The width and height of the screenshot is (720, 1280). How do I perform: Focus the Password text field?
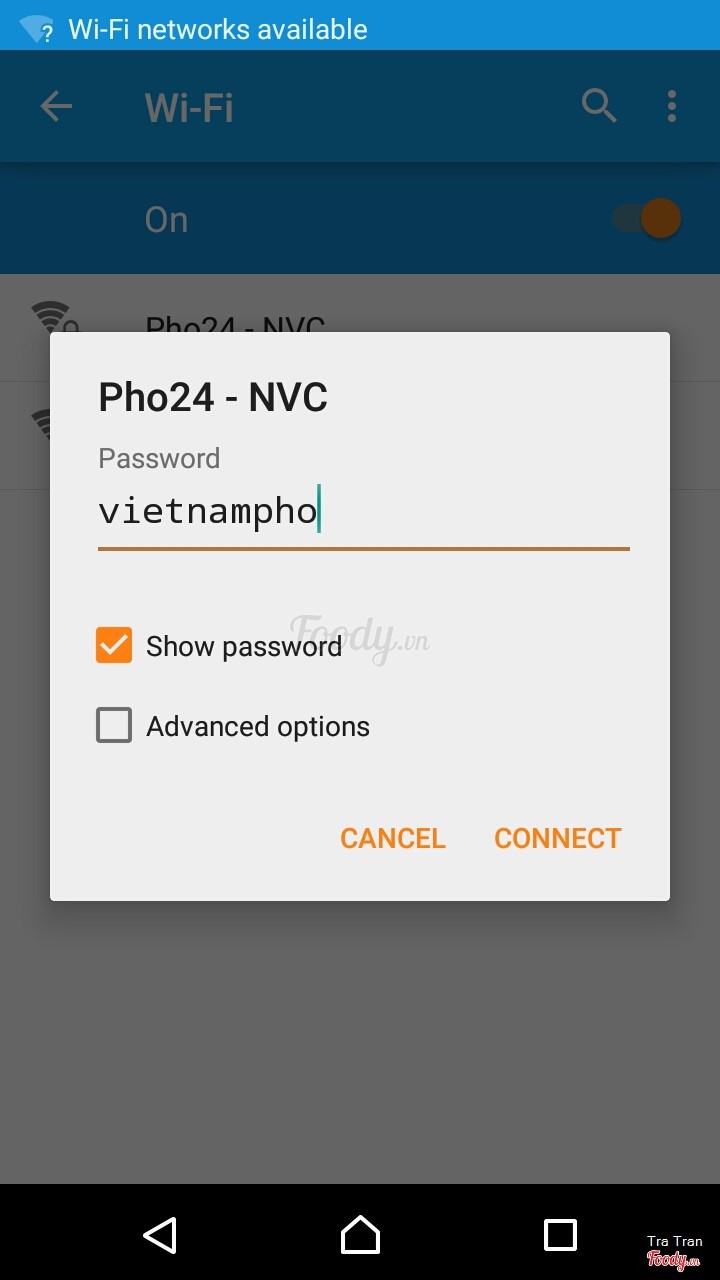click(362, 512)
